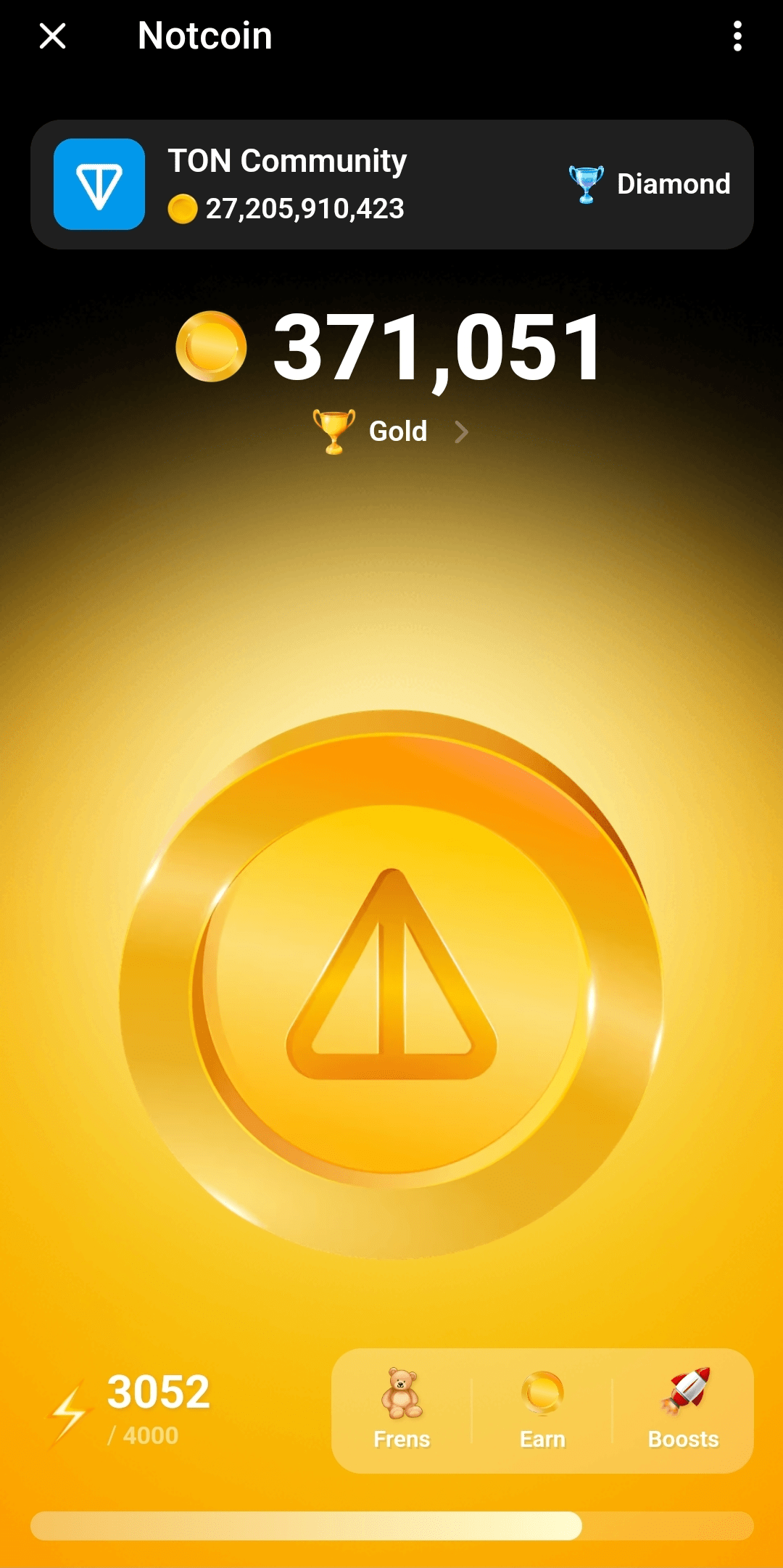This screenshot has height=1568, width=783.
Task: Go to the Earn section
Action: 542,1410
